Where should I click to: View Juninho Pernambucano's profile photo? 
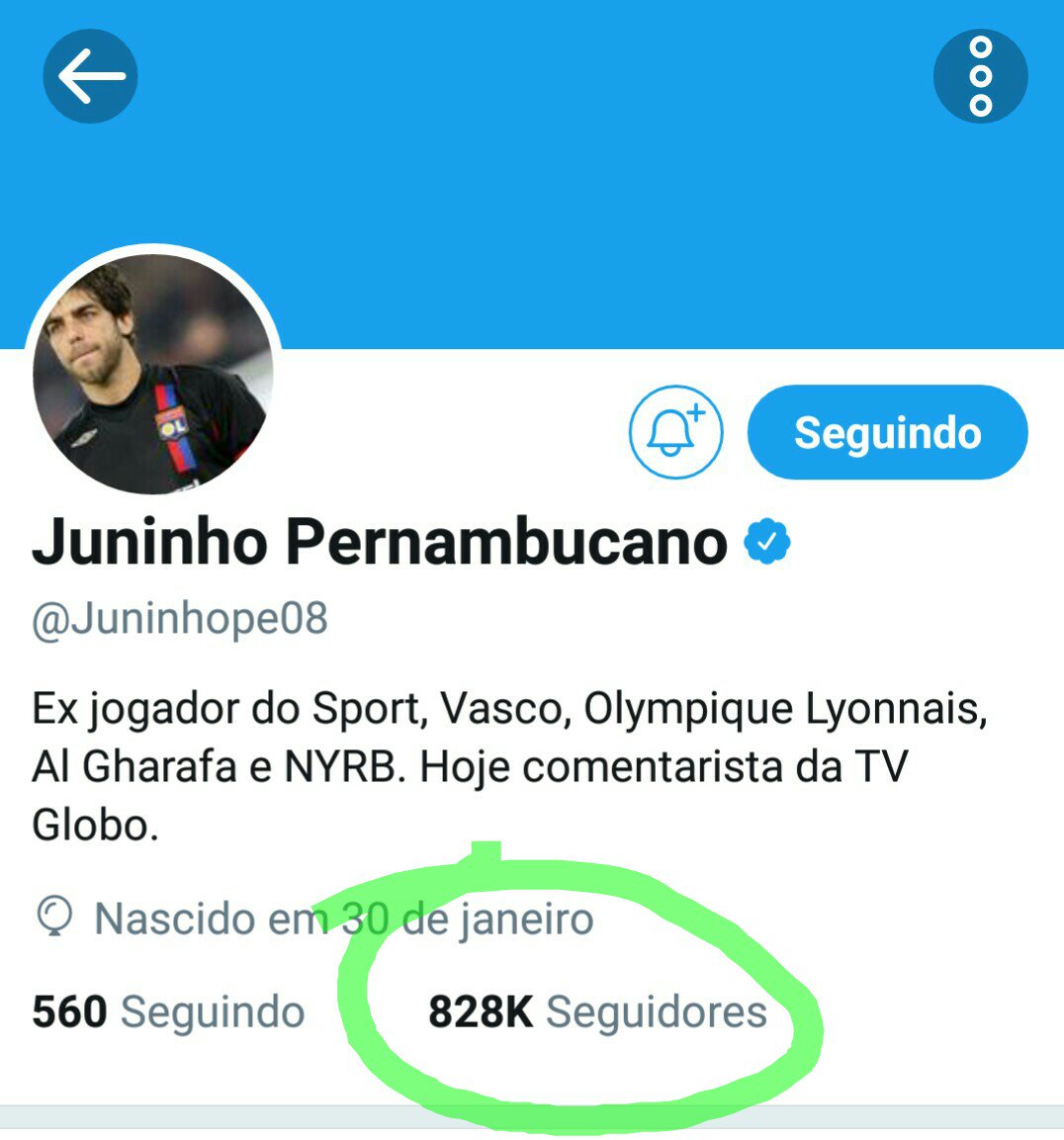(153, 373)
